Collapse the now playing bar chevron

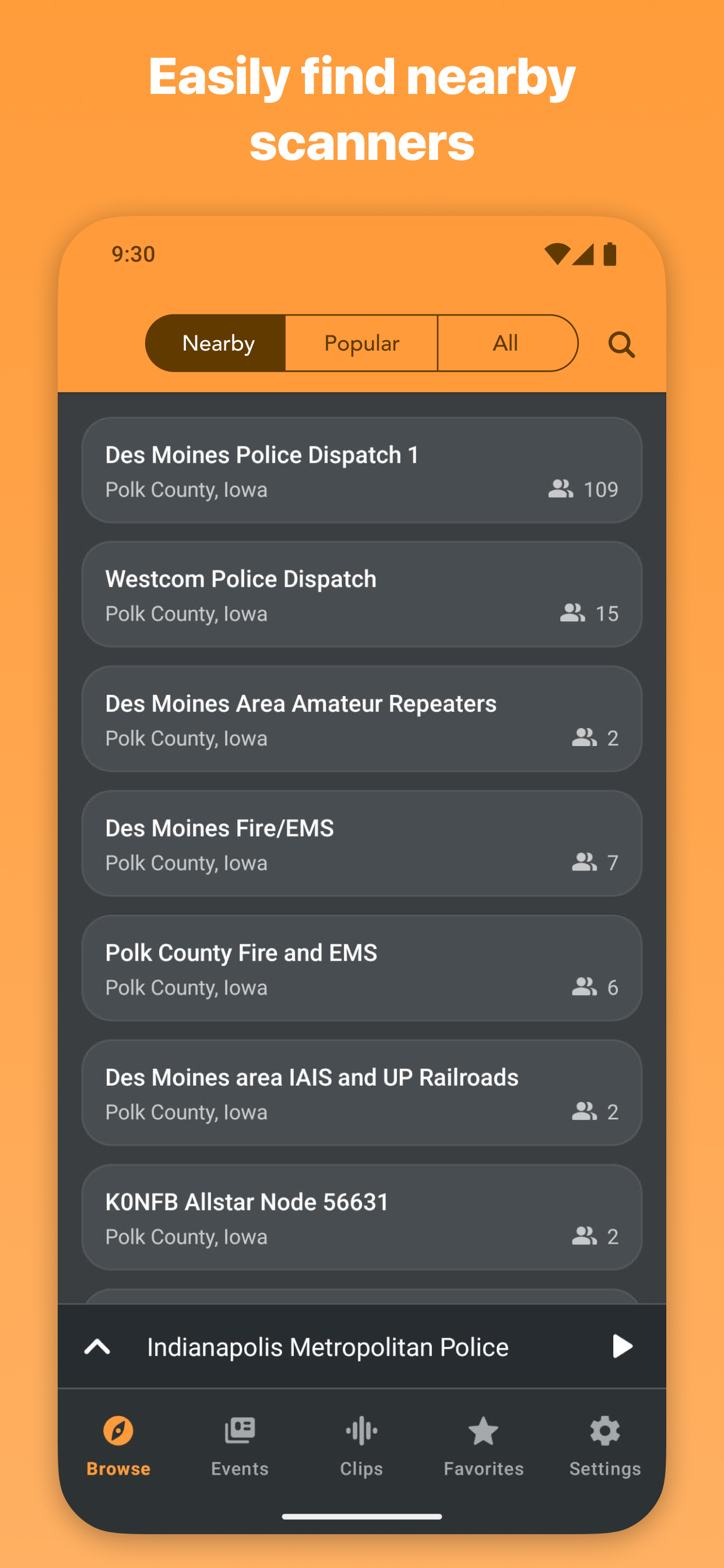pyautogui.click(x=98, y=1346)
